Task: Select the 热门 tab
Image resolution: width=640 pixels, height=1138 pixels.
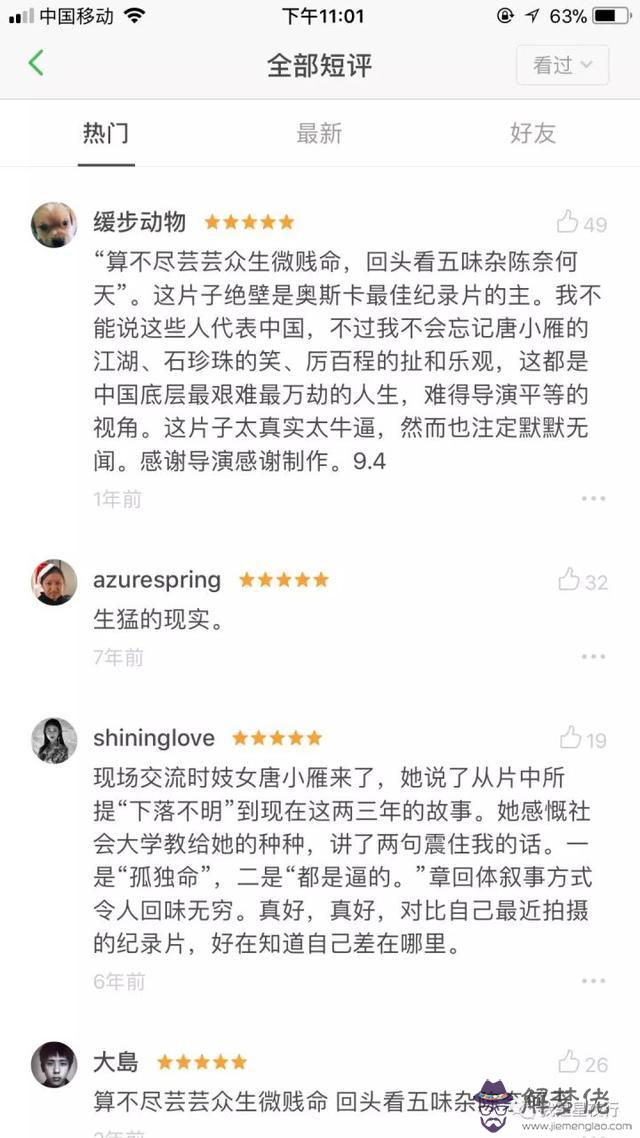Action: (x=106, y=133)
